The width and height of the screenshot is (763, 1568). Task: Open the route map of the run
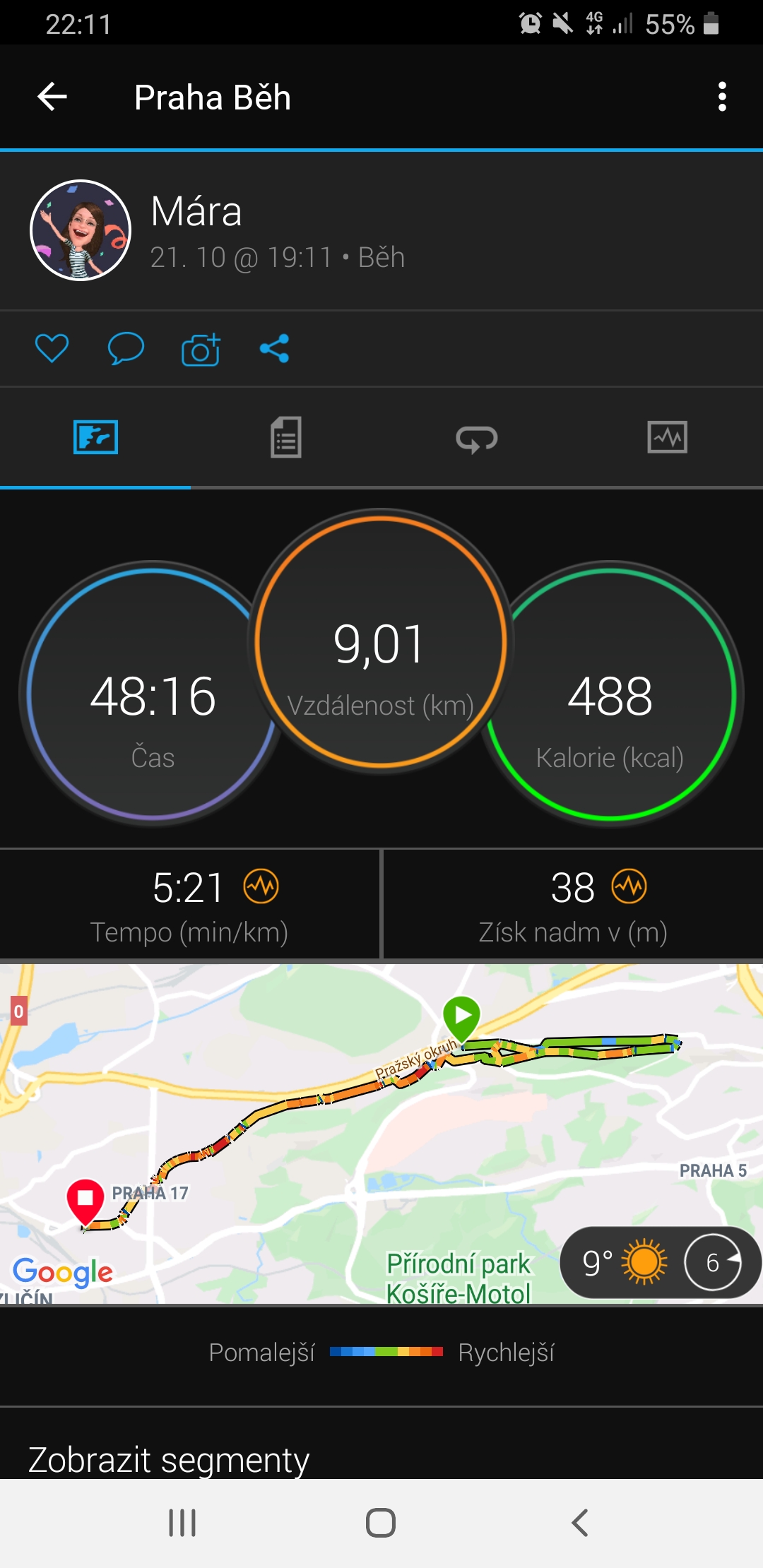click(381, 1134)
